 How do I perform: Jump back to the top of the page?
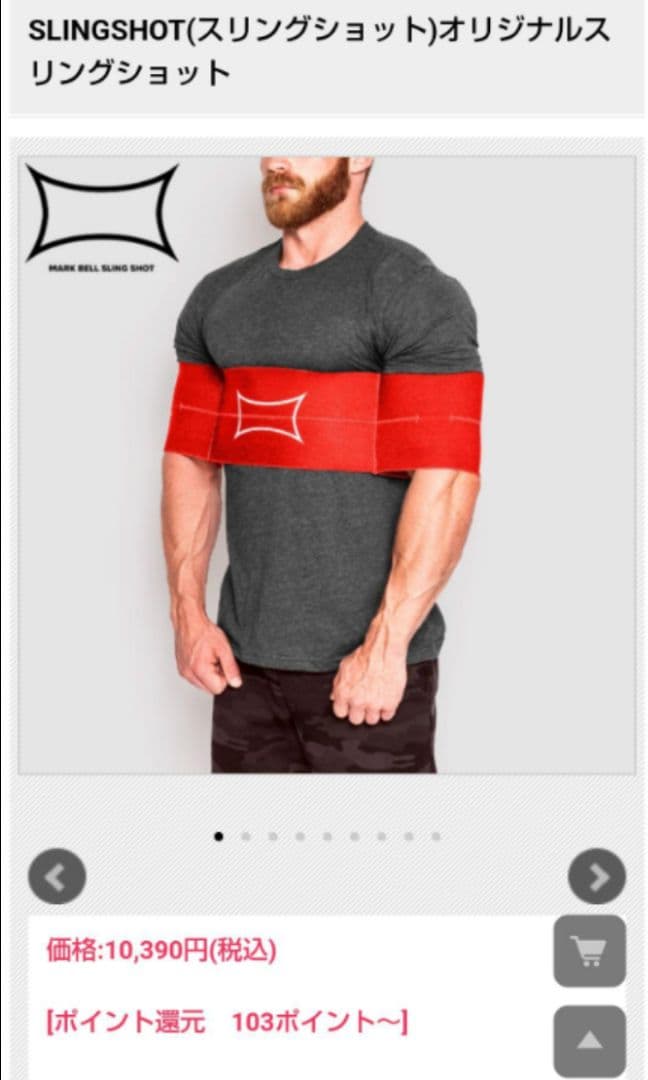coord(590,1041)
